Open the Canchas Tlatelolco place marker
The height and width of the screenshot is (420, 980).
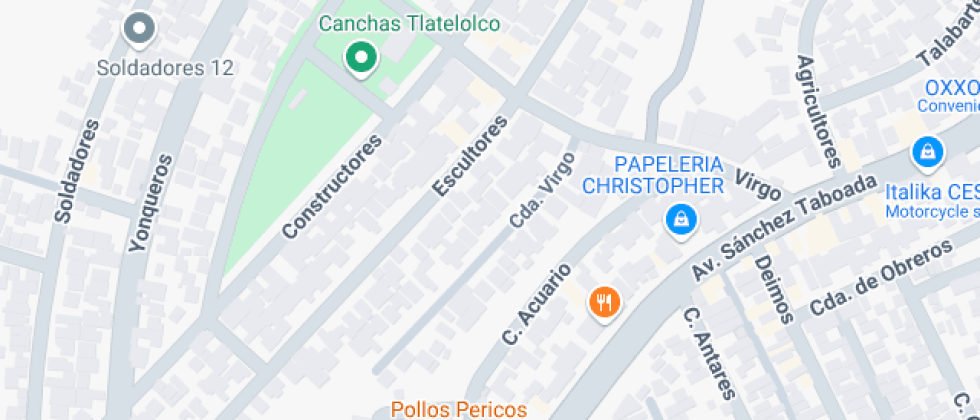pyautogui.click(x=360, y=57)
